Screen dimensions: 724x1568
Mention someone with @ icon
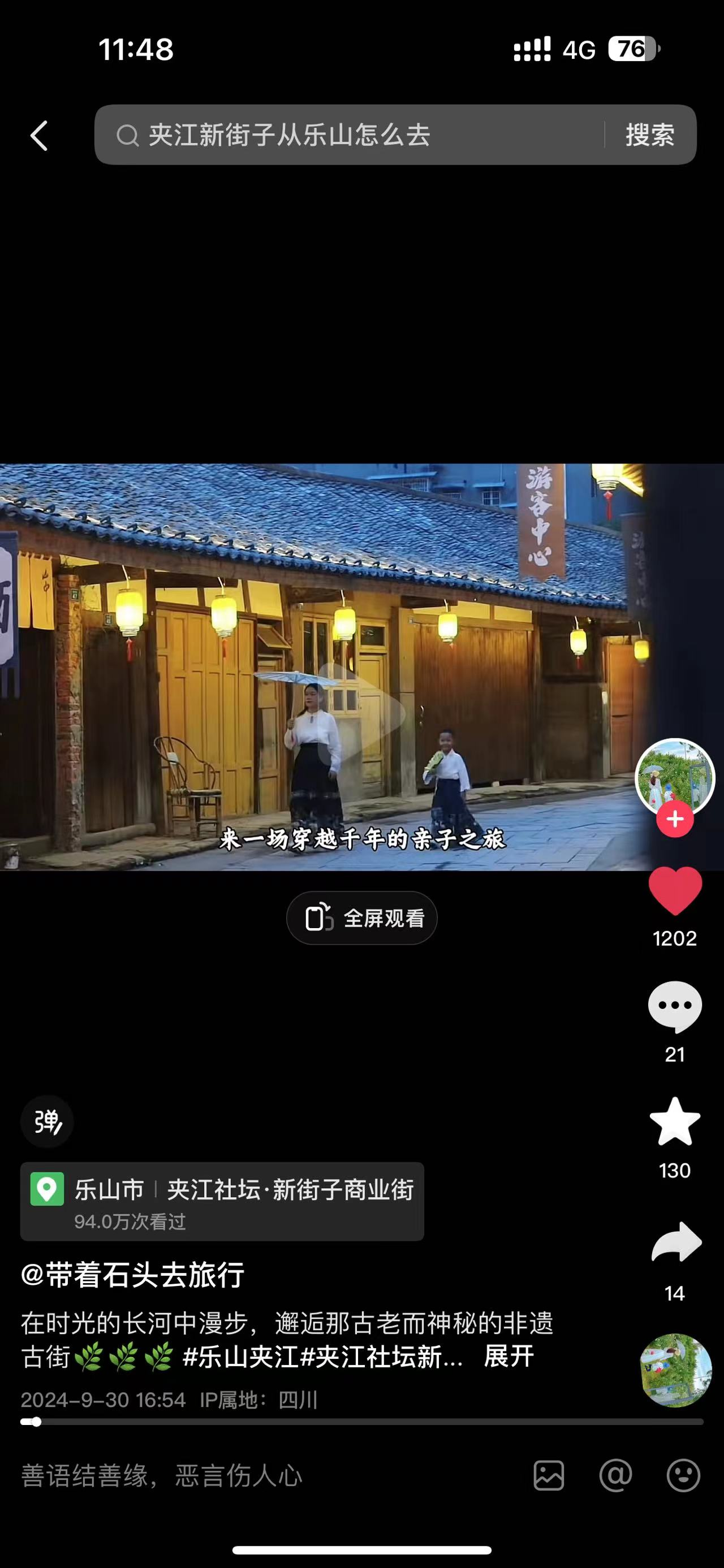(615, 1475)
